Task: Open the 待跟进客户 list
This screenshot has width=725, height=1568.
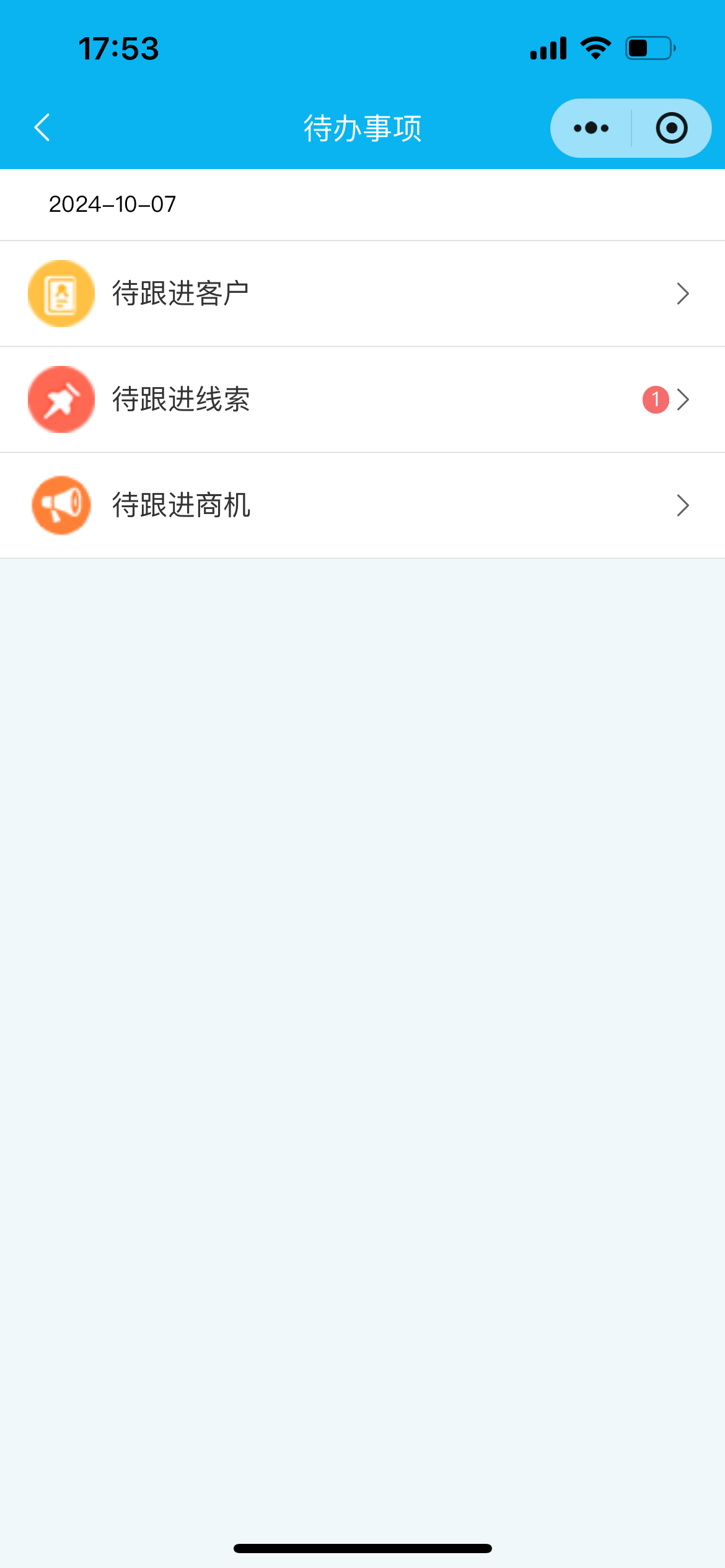Action: (362, 294)
